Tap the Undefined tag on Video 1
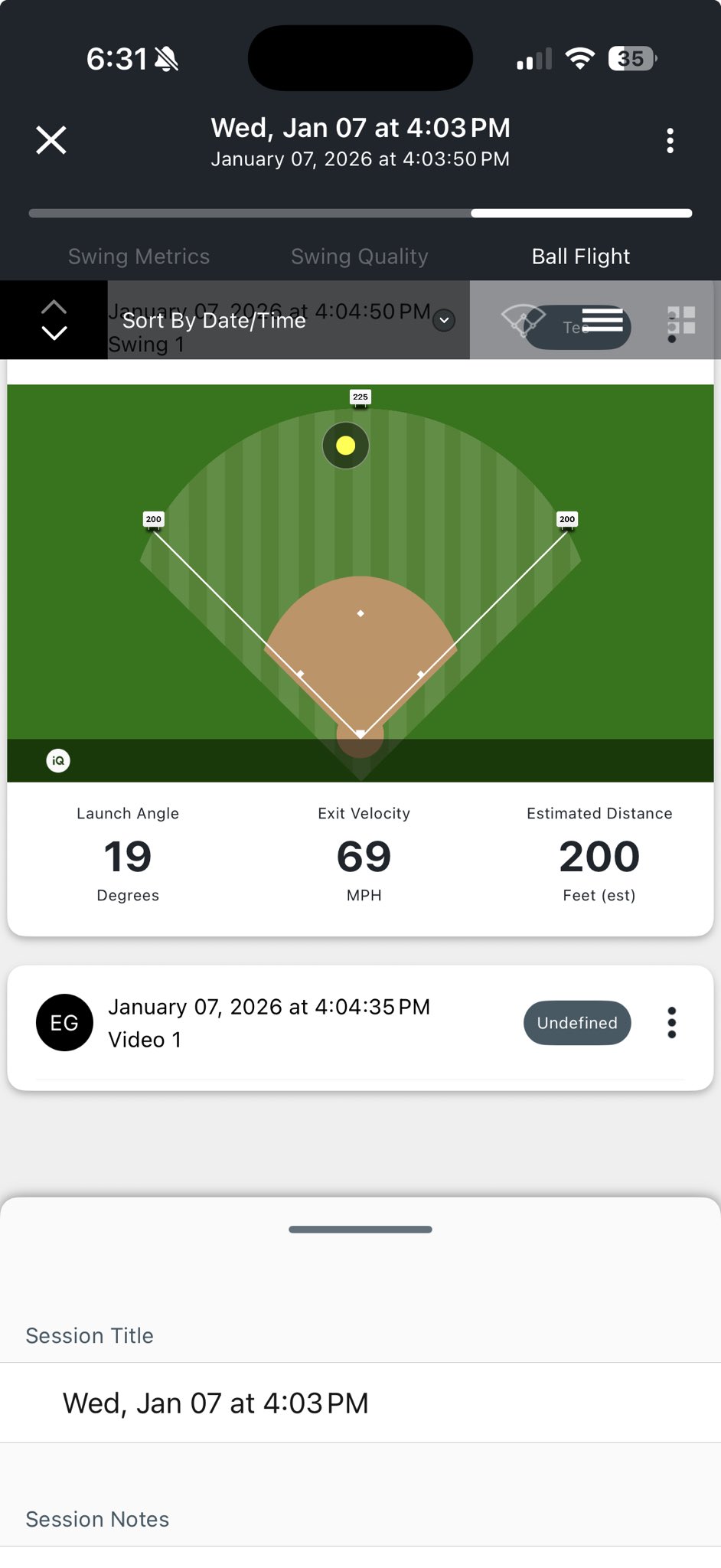Viewport: 721px width, 1568px height. pos(577,1023)
